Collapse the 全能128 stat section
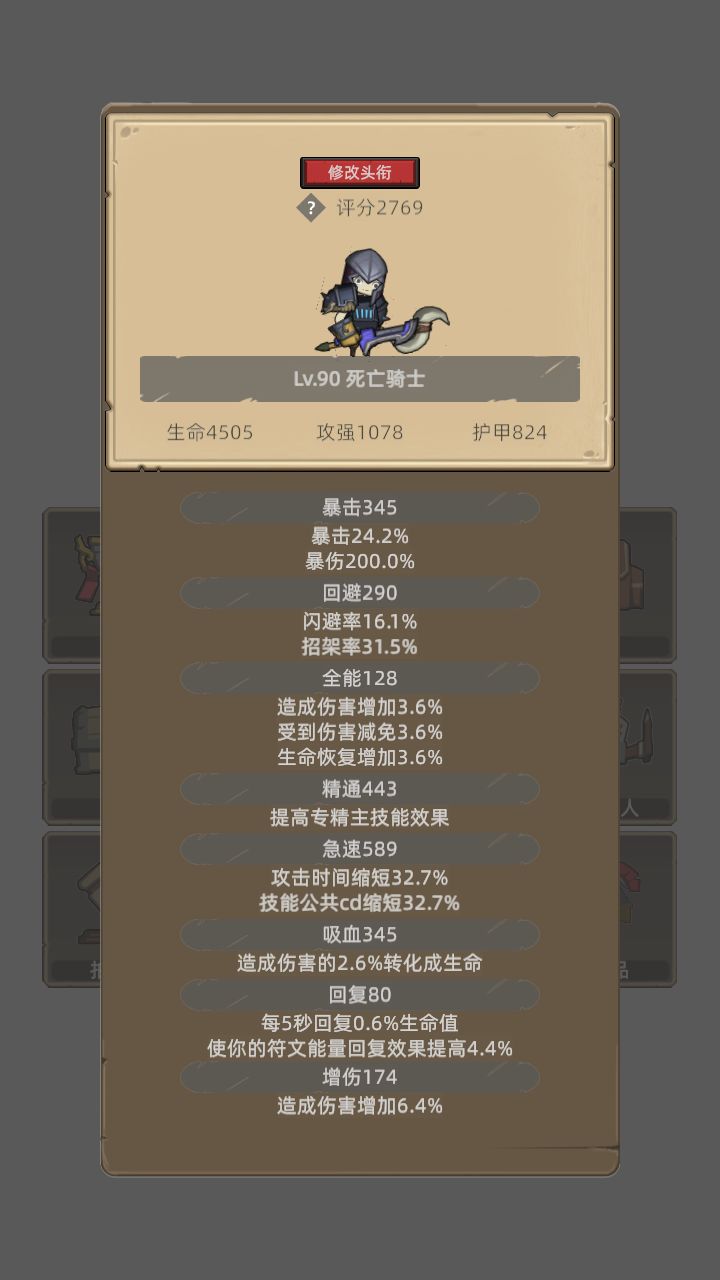Viewport: 720px width, 1280px height. tap(360, 678)
